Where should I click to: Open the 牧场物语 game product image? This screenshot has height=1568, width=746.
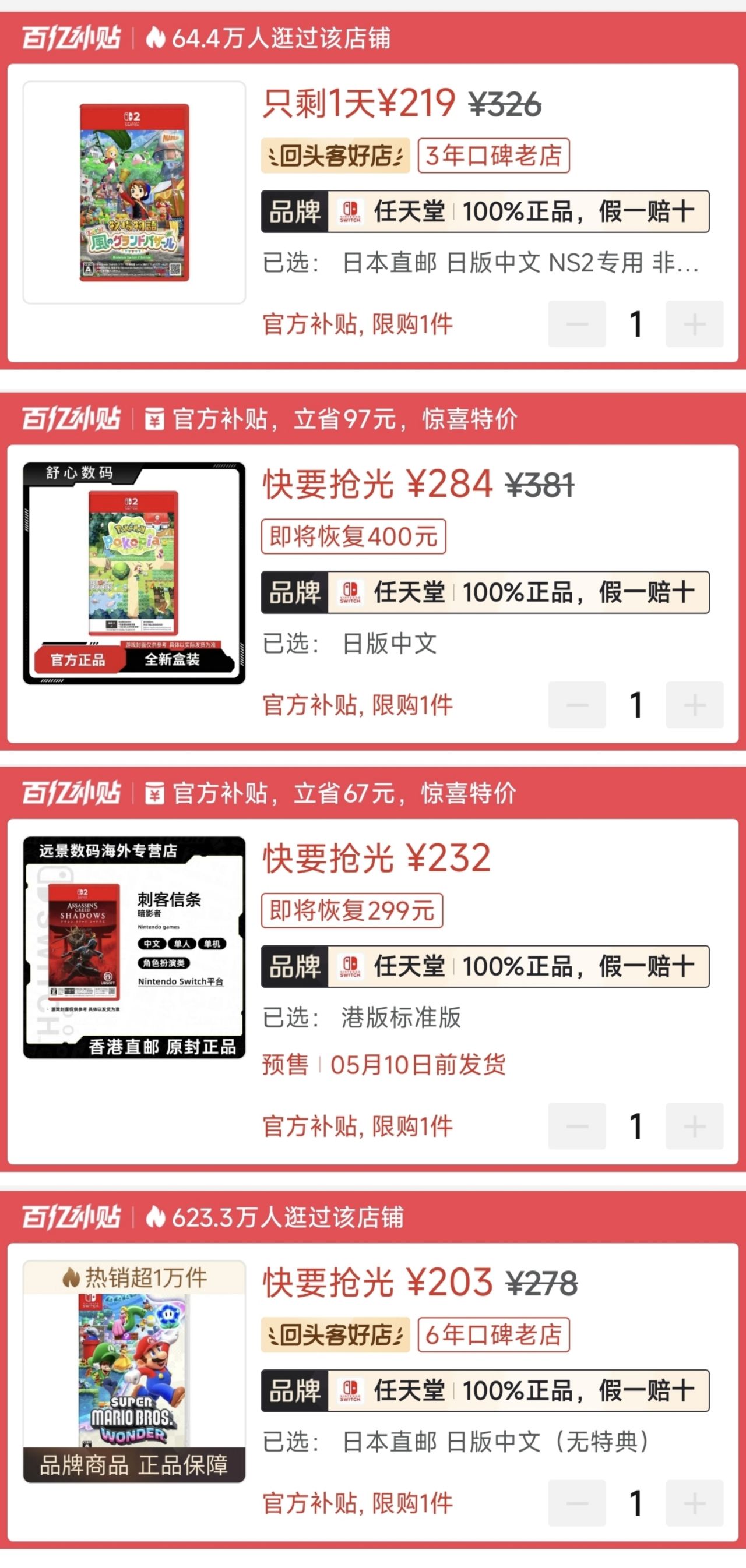(134, 192)
